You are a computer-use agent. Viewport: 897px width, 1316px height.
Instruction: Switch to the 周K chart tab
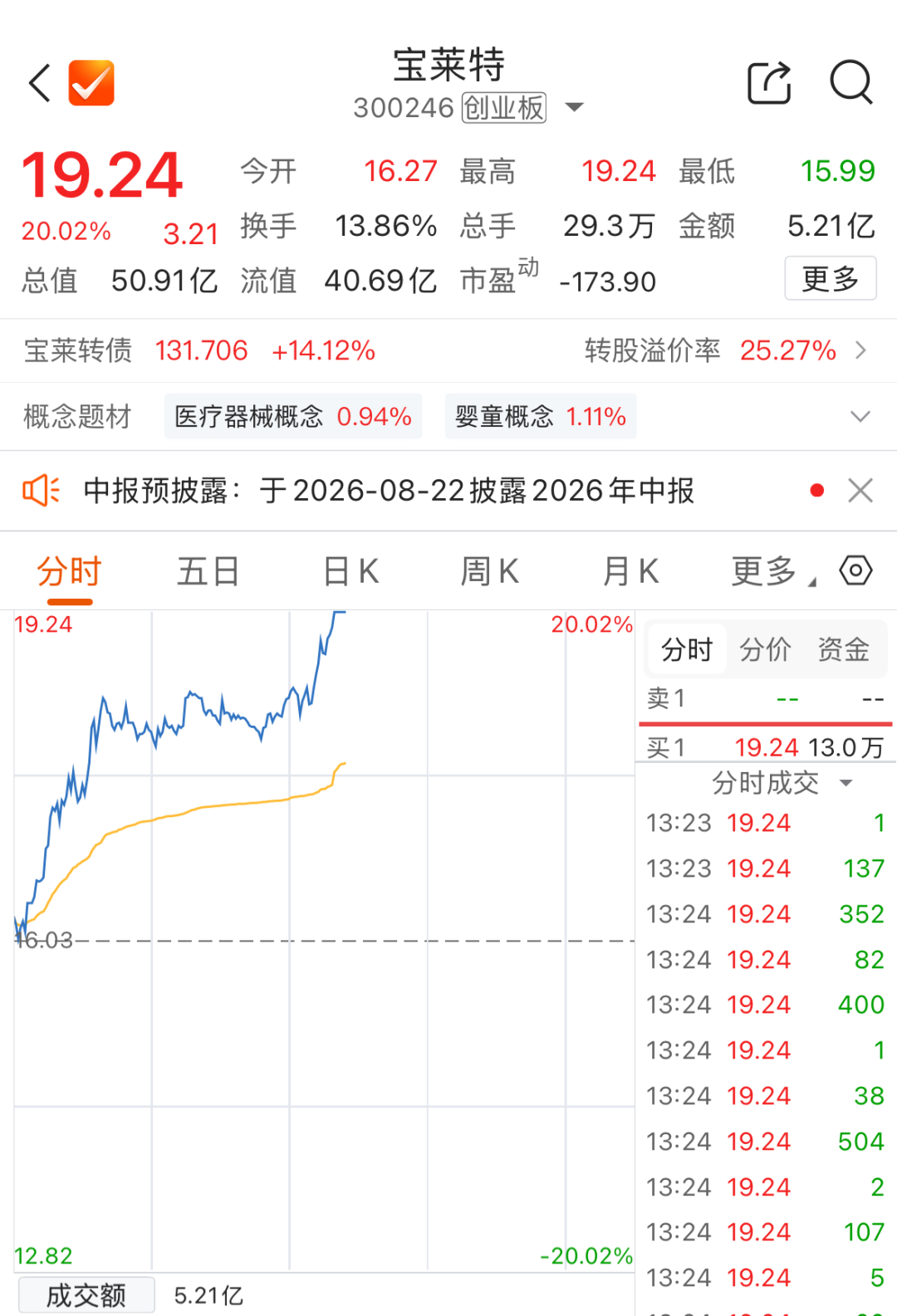click(490, 571)
